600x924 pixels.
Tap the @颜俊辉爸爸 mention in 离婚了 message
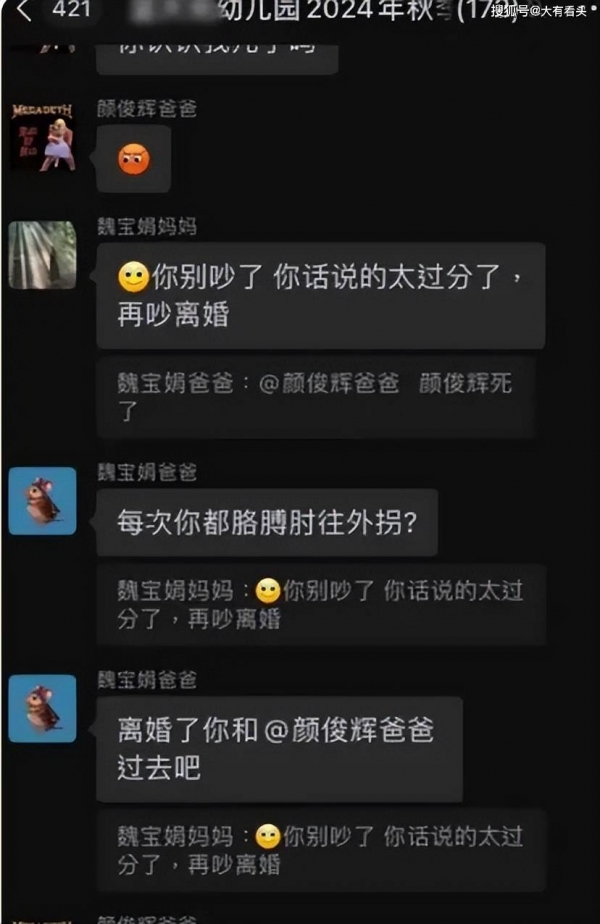point(349,731)
